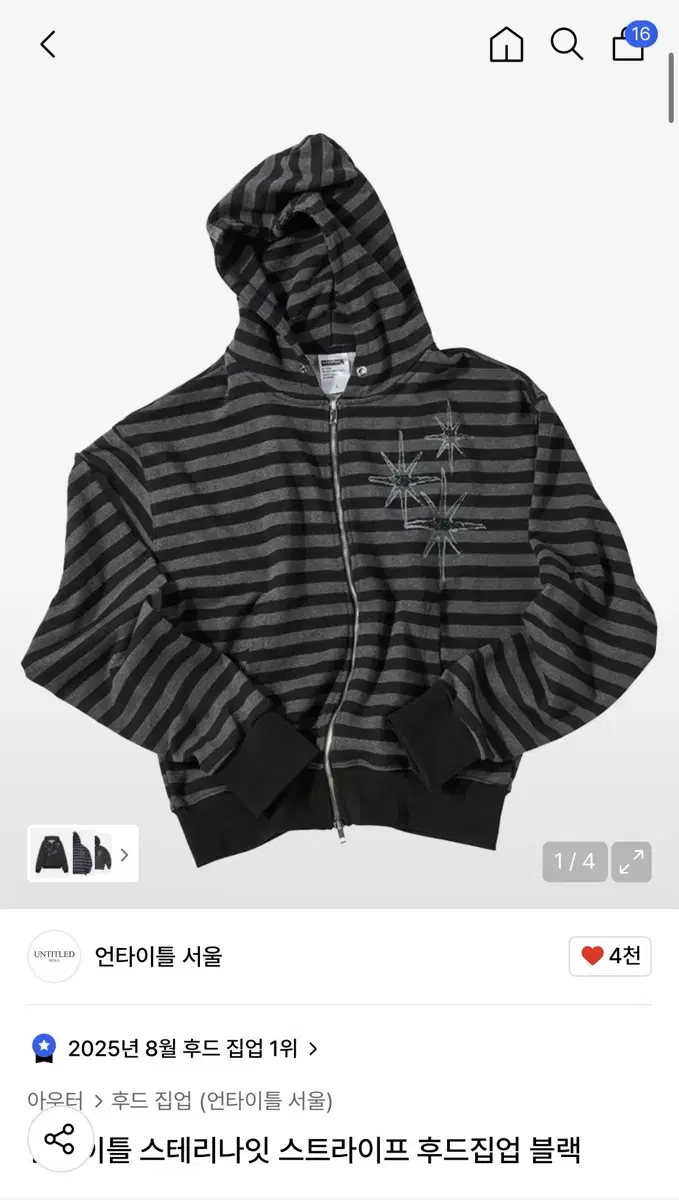Screen dimensions: 679x1200
Task: Open the shopping bag with 16 items
Action: point(629,45)
